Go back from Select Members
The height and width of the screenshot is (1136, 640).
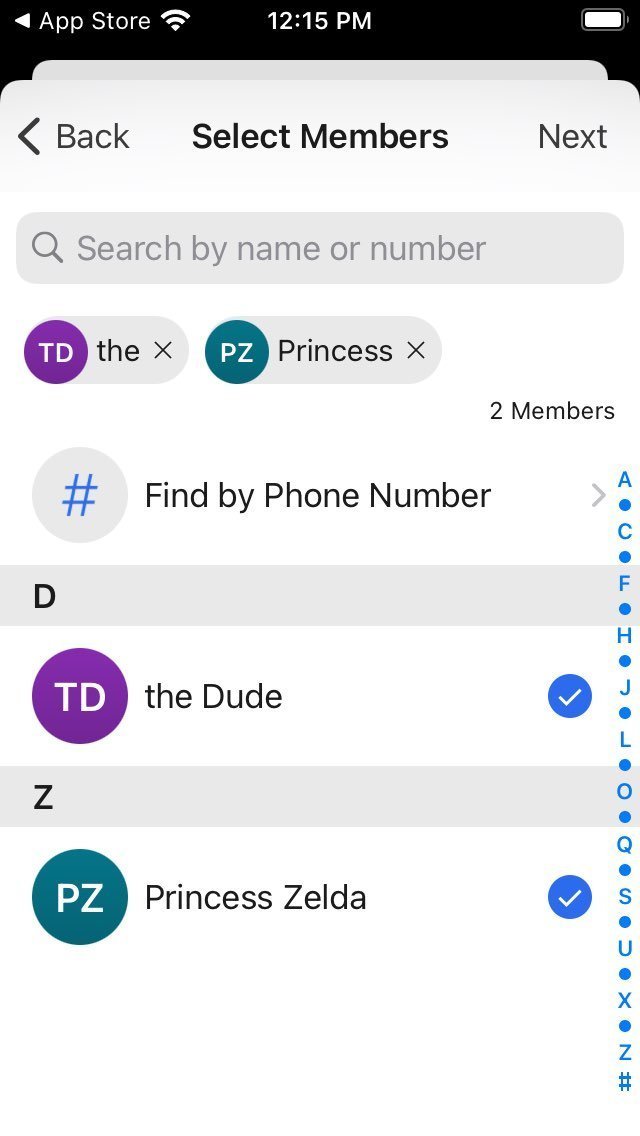73,136
